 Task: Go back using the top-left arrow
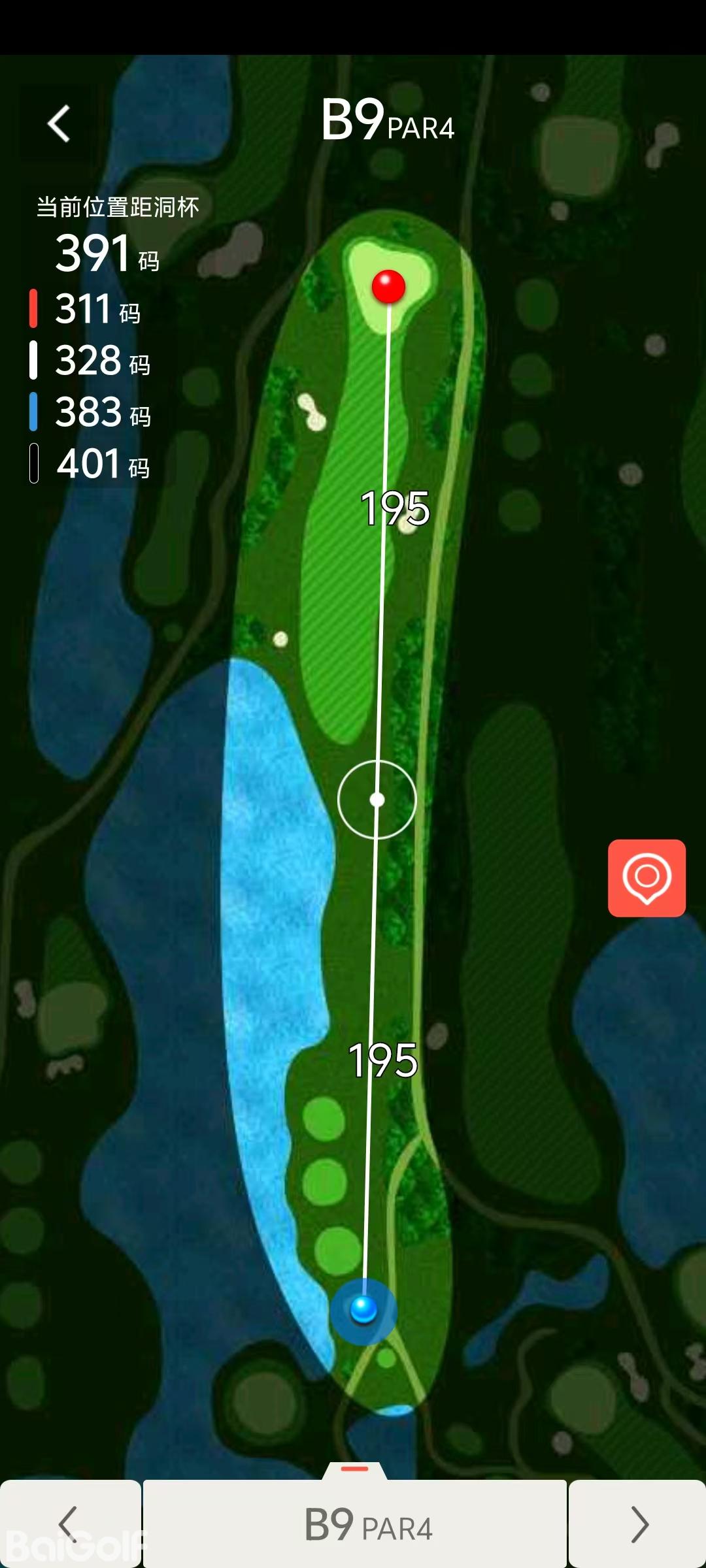[x=59, y=123]
